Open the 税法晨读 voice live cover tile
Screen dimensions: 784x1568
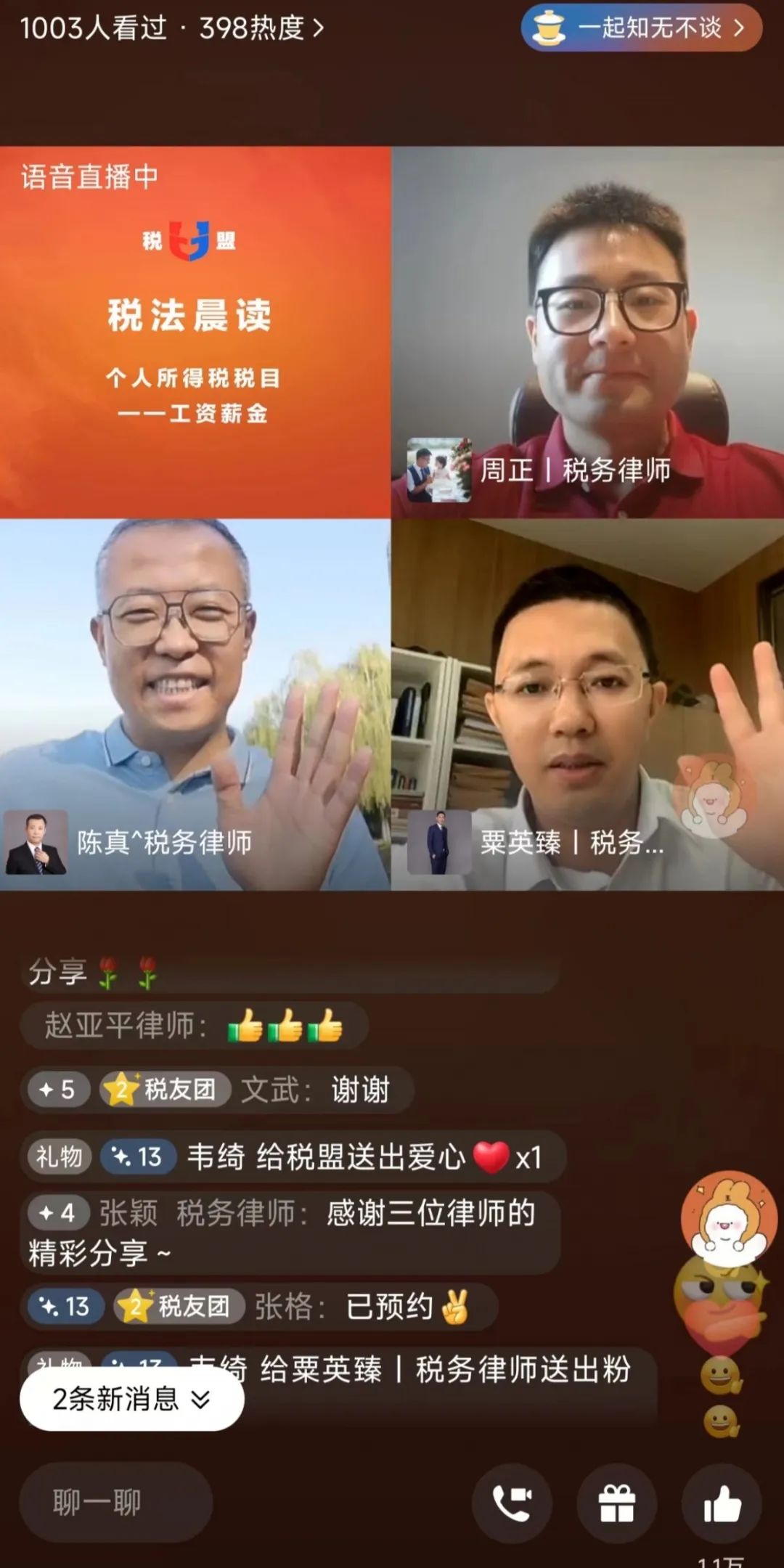point(195,332)
